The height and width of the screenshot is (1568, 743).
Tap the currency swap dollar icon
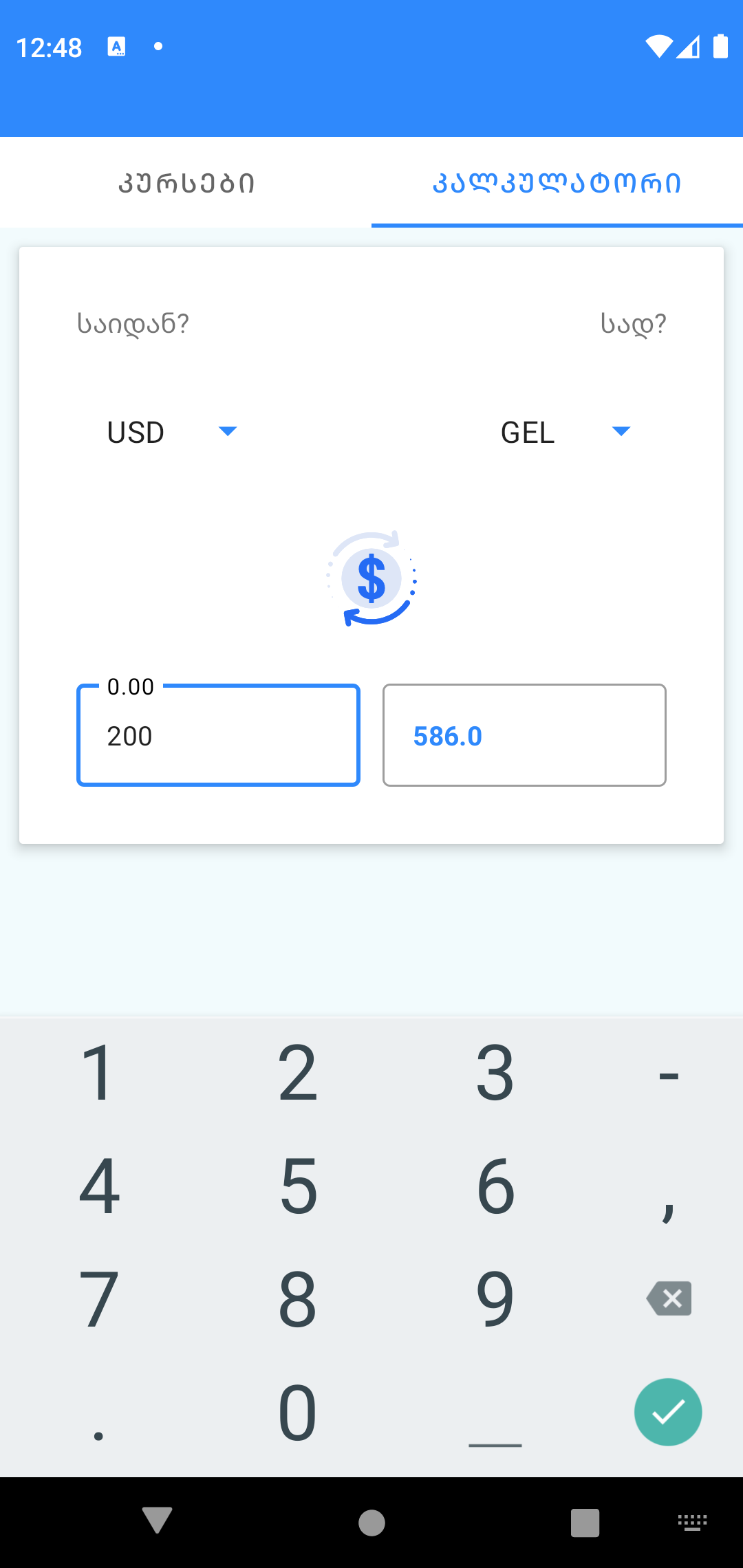point(371,579)
